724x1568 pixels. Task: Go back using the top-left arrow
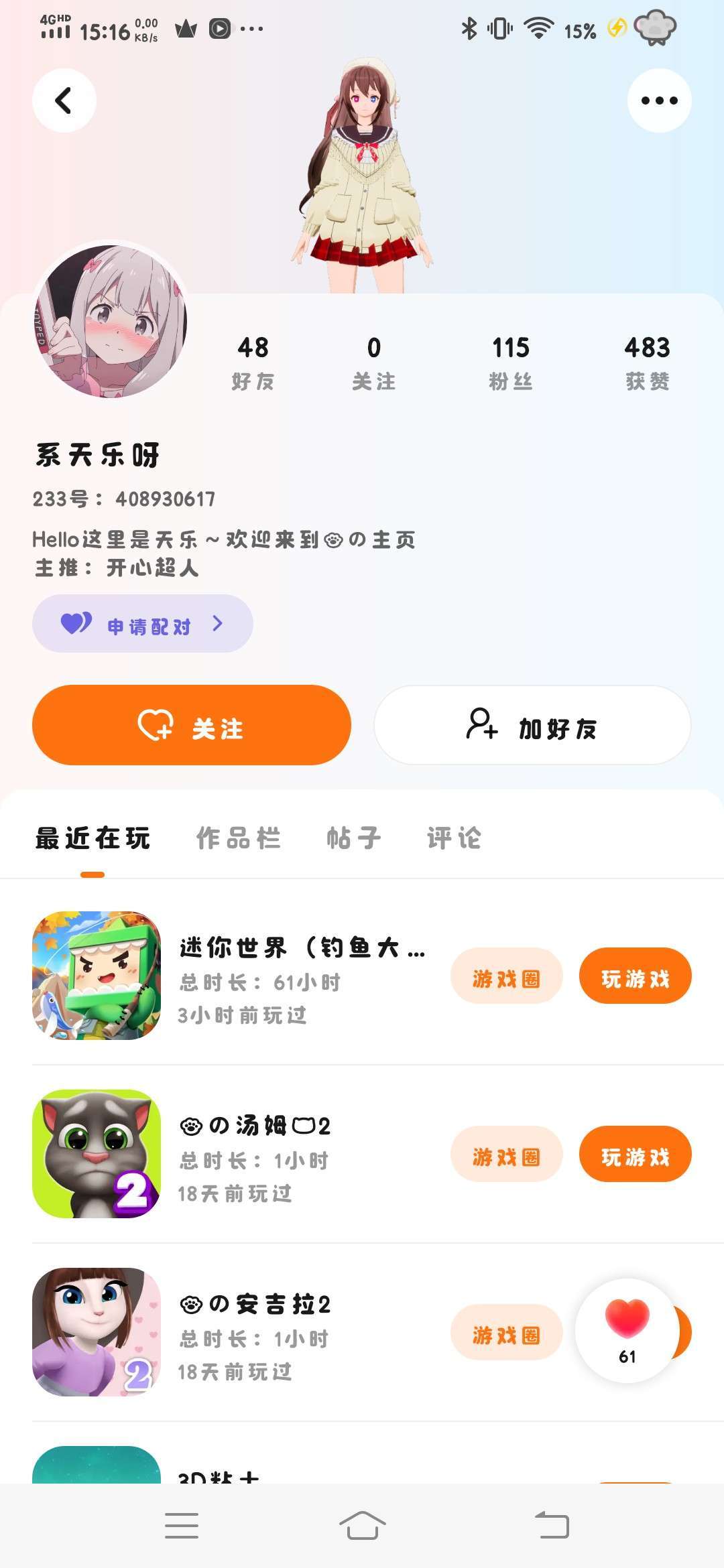(64, 101)
